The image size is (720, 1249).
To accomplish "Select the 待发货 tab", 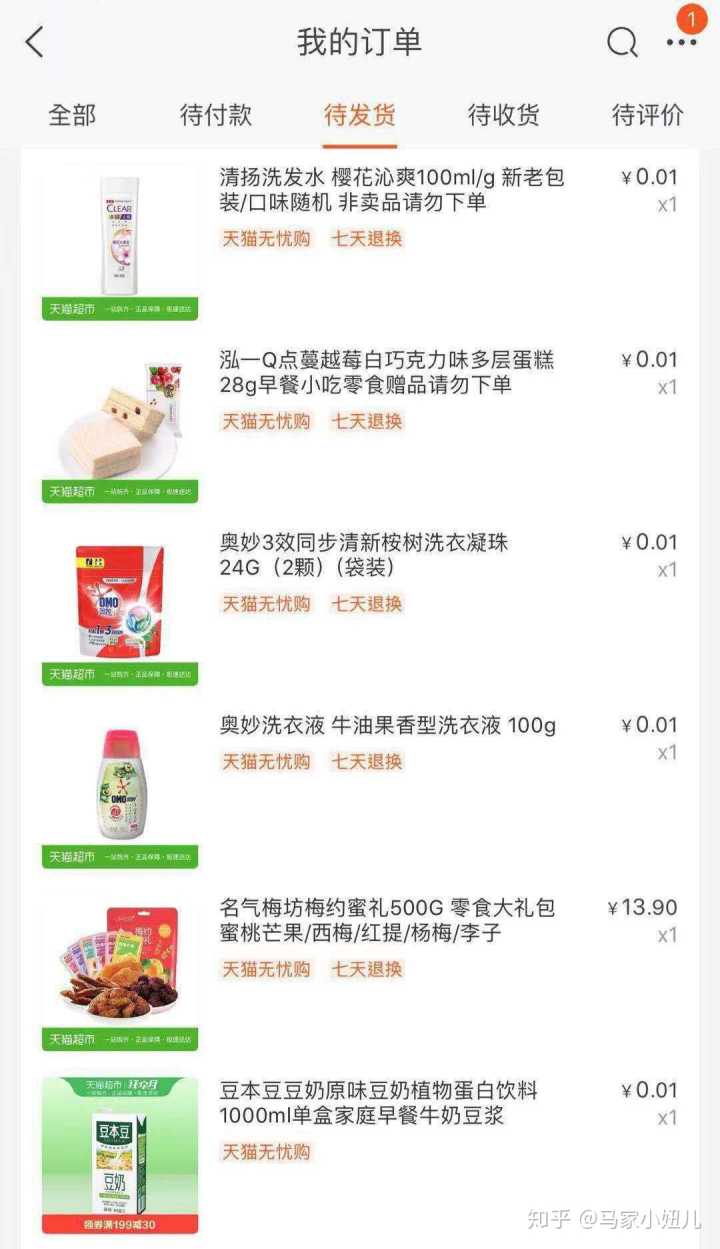I will 359,115.
